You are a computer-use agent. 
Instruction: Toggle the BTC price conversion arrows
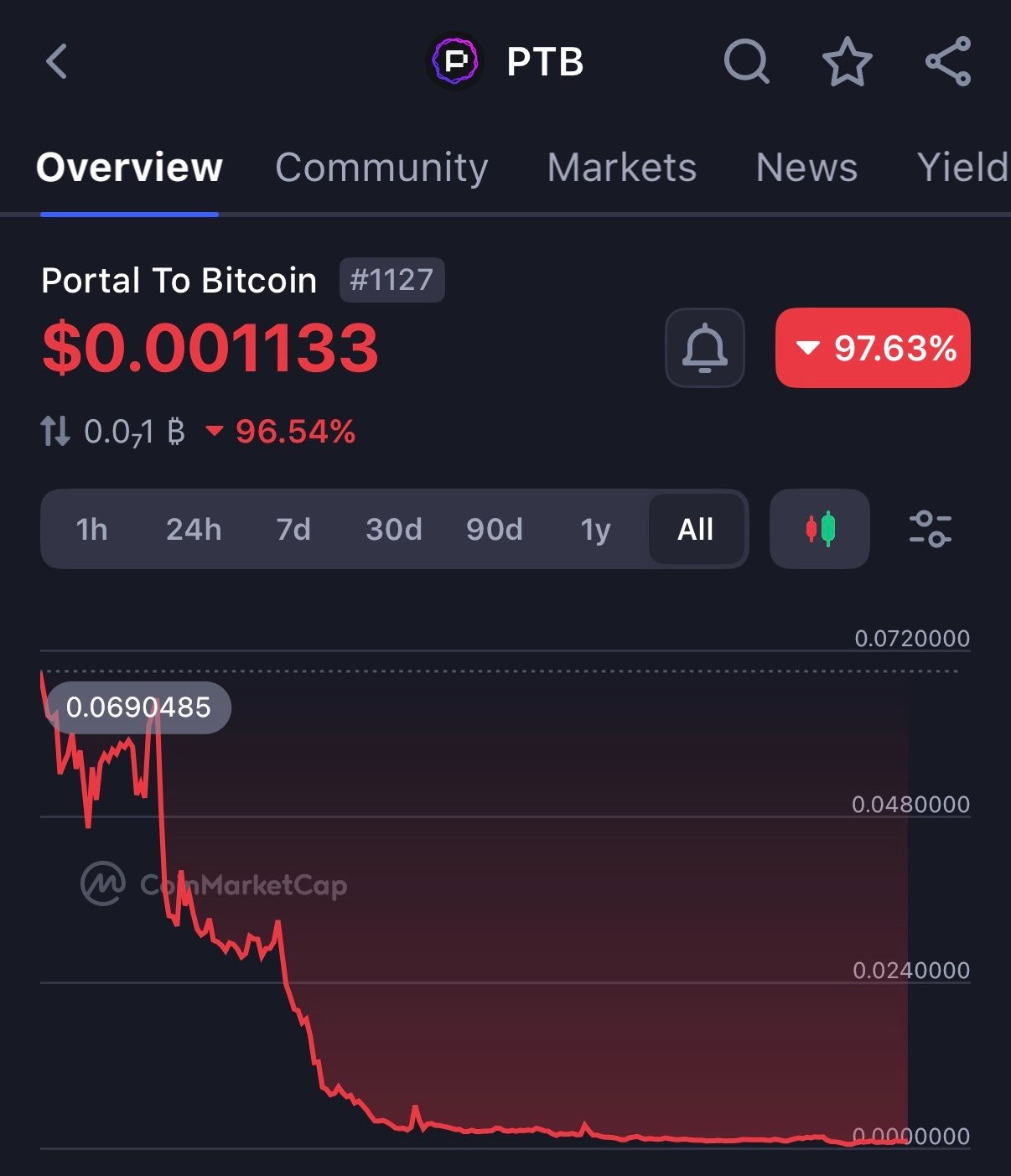tap(55, 432)
